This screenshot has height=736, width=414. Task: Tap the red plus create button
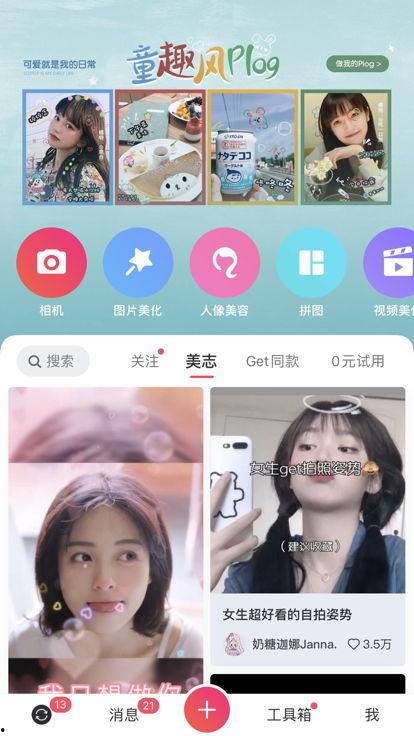pyautogui.click(x=207, y=710)
